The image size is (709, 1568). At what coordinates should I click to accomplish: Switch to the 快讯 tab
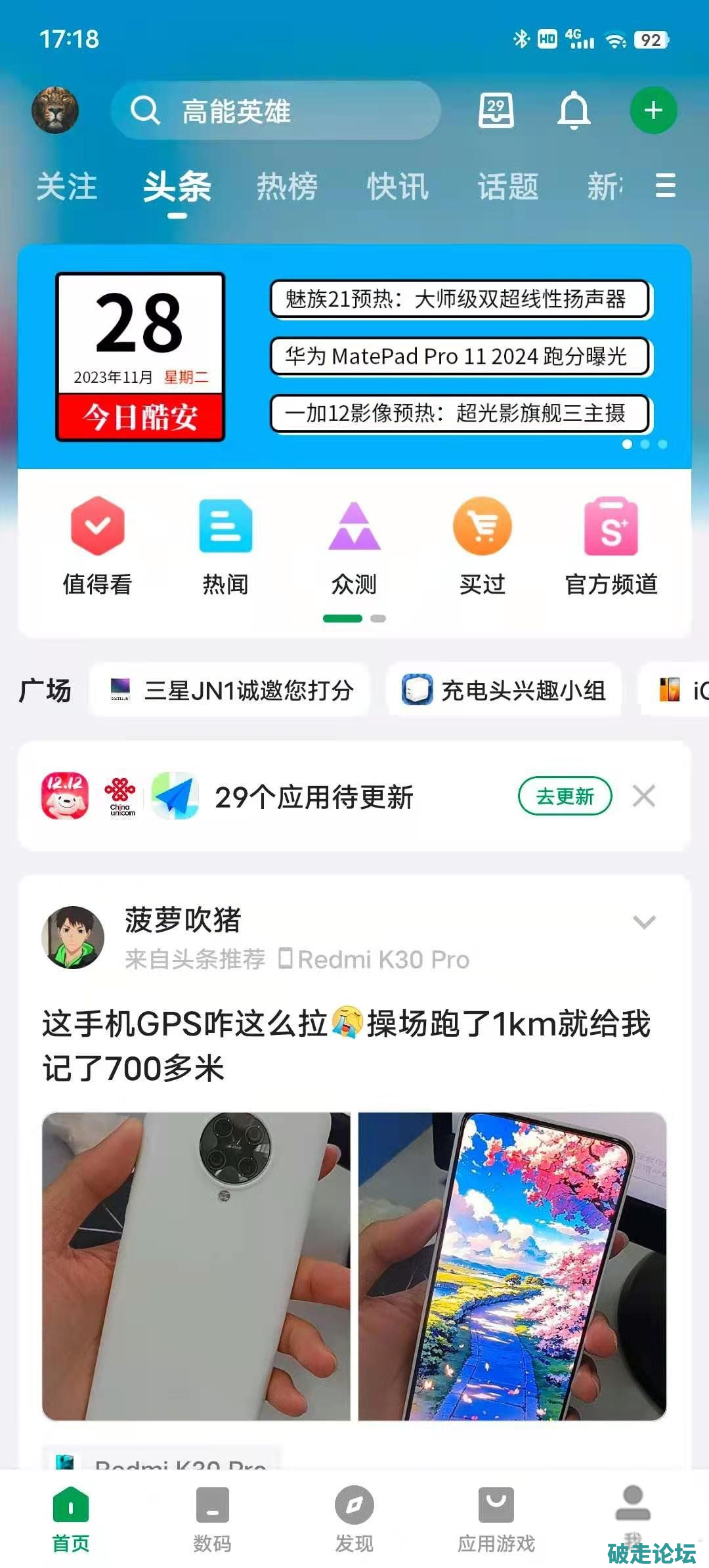398,186
